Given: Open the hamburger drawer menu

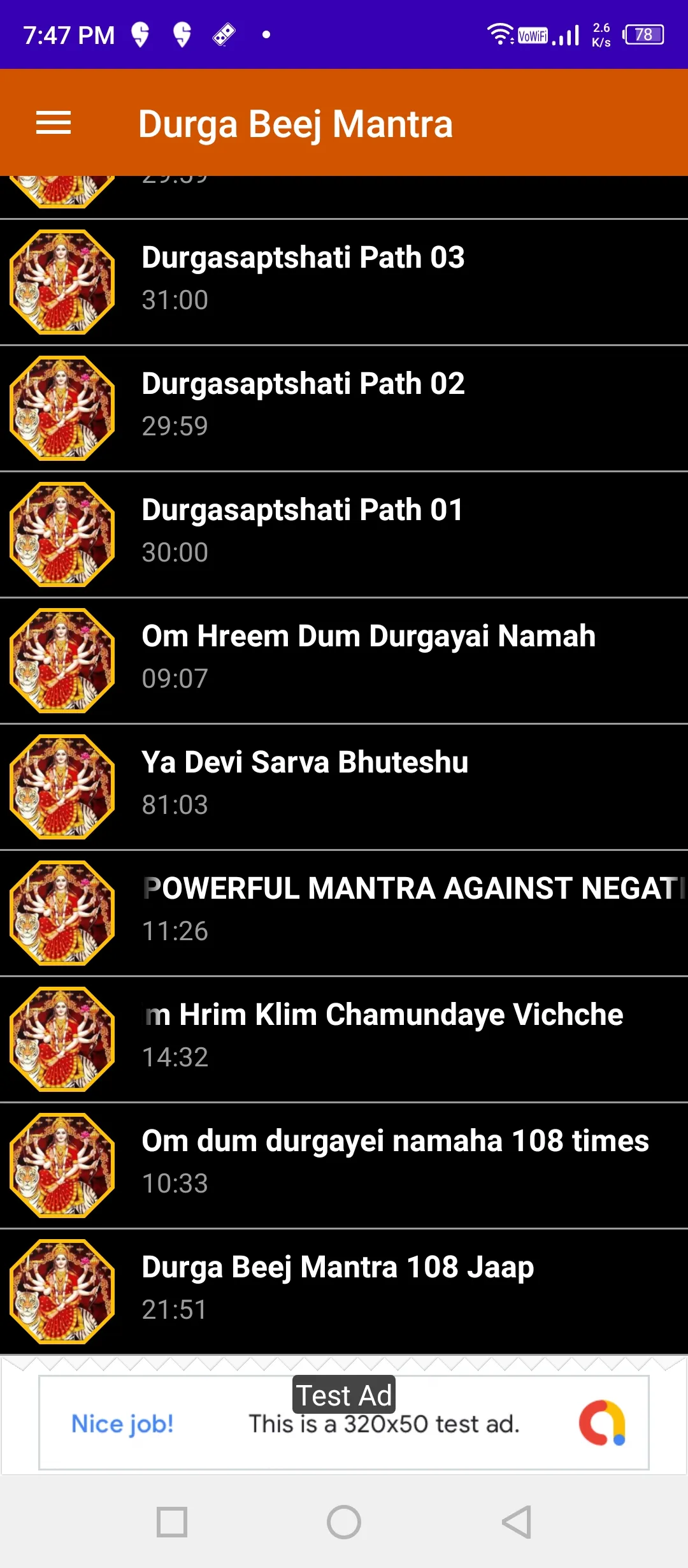Looking at the screenshot, I should 54,122.
